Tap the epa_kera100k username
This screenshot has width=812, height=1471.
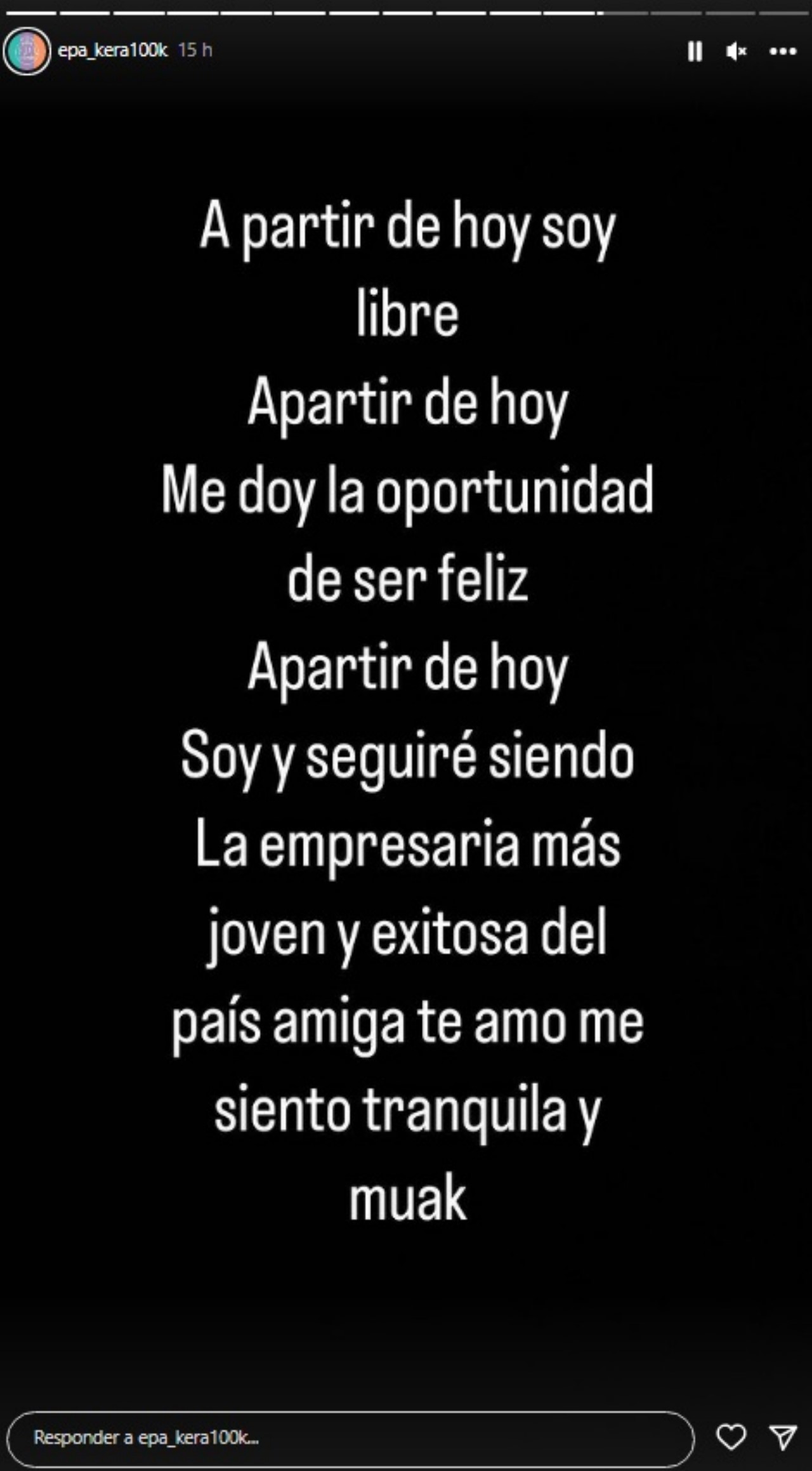pos(112,50)
